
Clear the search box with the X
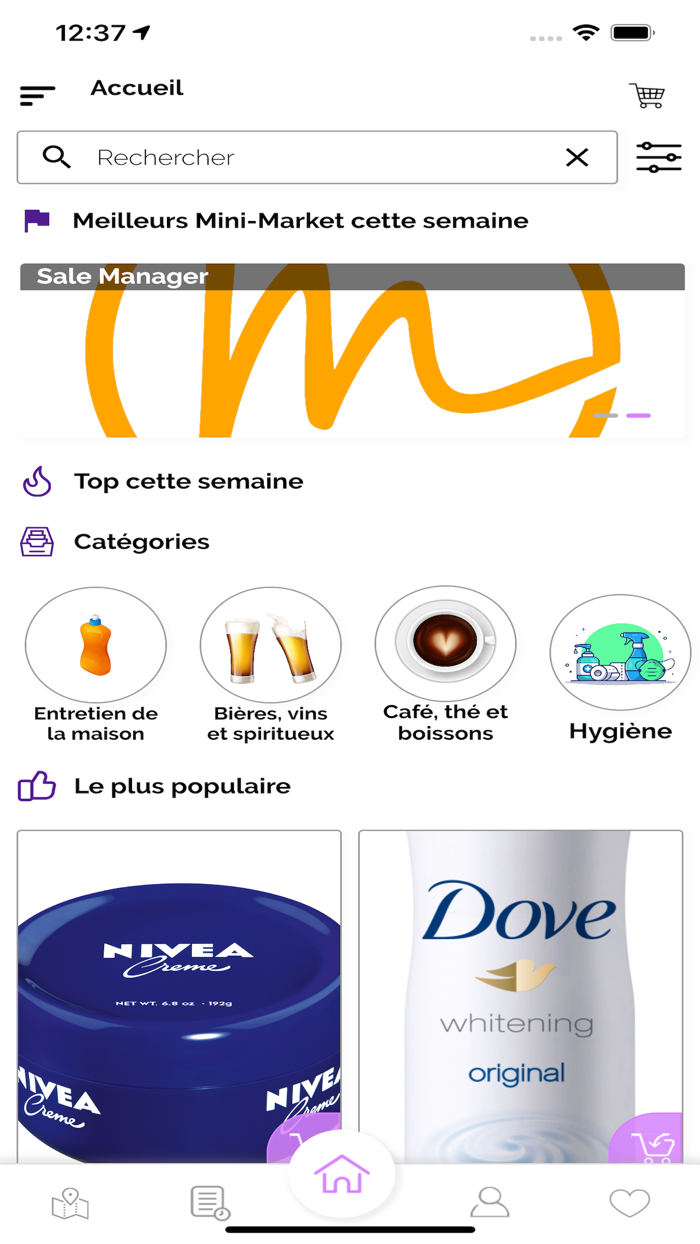tap(577, 157)
